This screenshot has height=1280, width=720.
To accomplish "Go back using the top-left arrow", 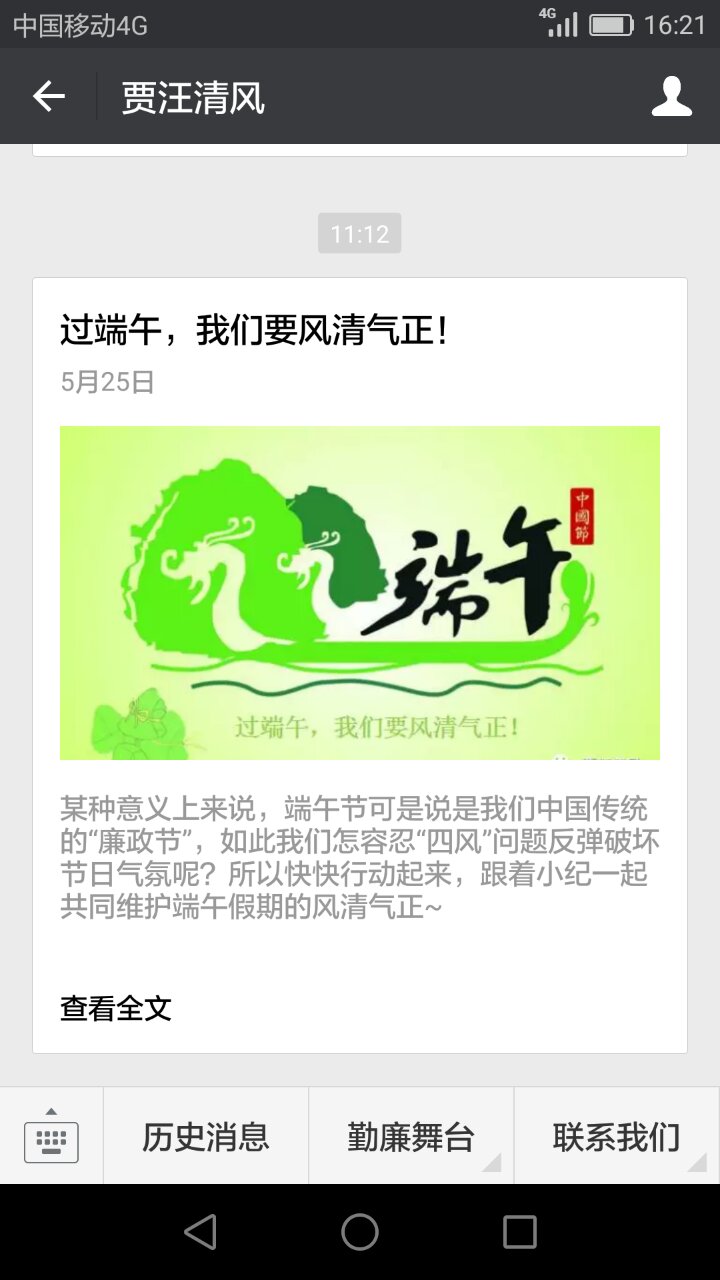I will 48,97.
